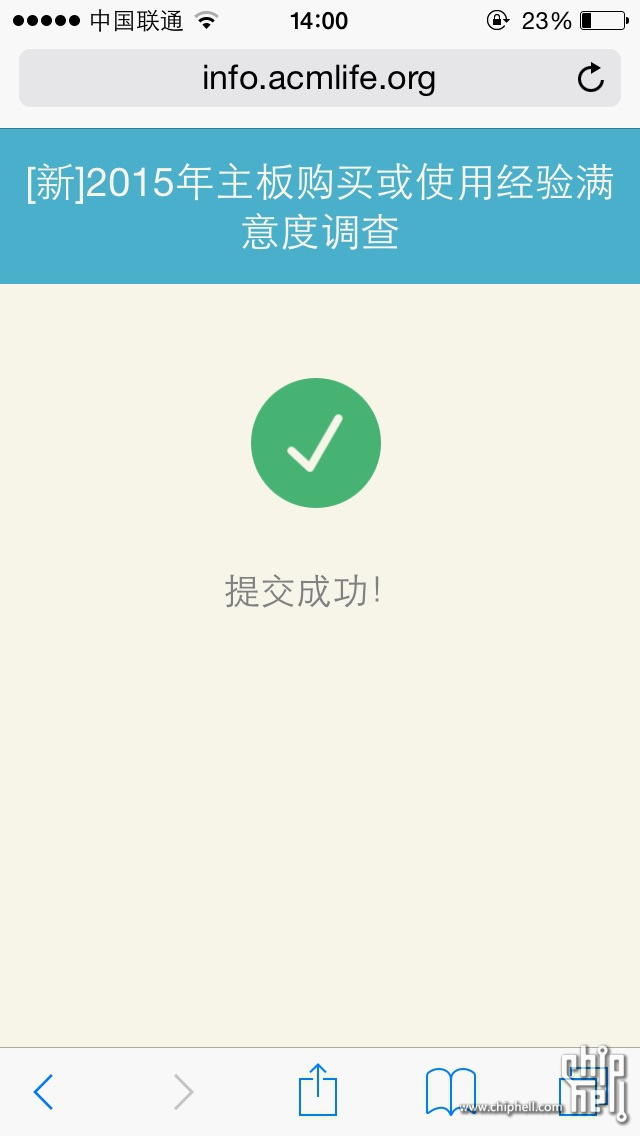Tap the info.acmlife.org address bar
Screen dimensions: 640x1136
coord(319,78)
